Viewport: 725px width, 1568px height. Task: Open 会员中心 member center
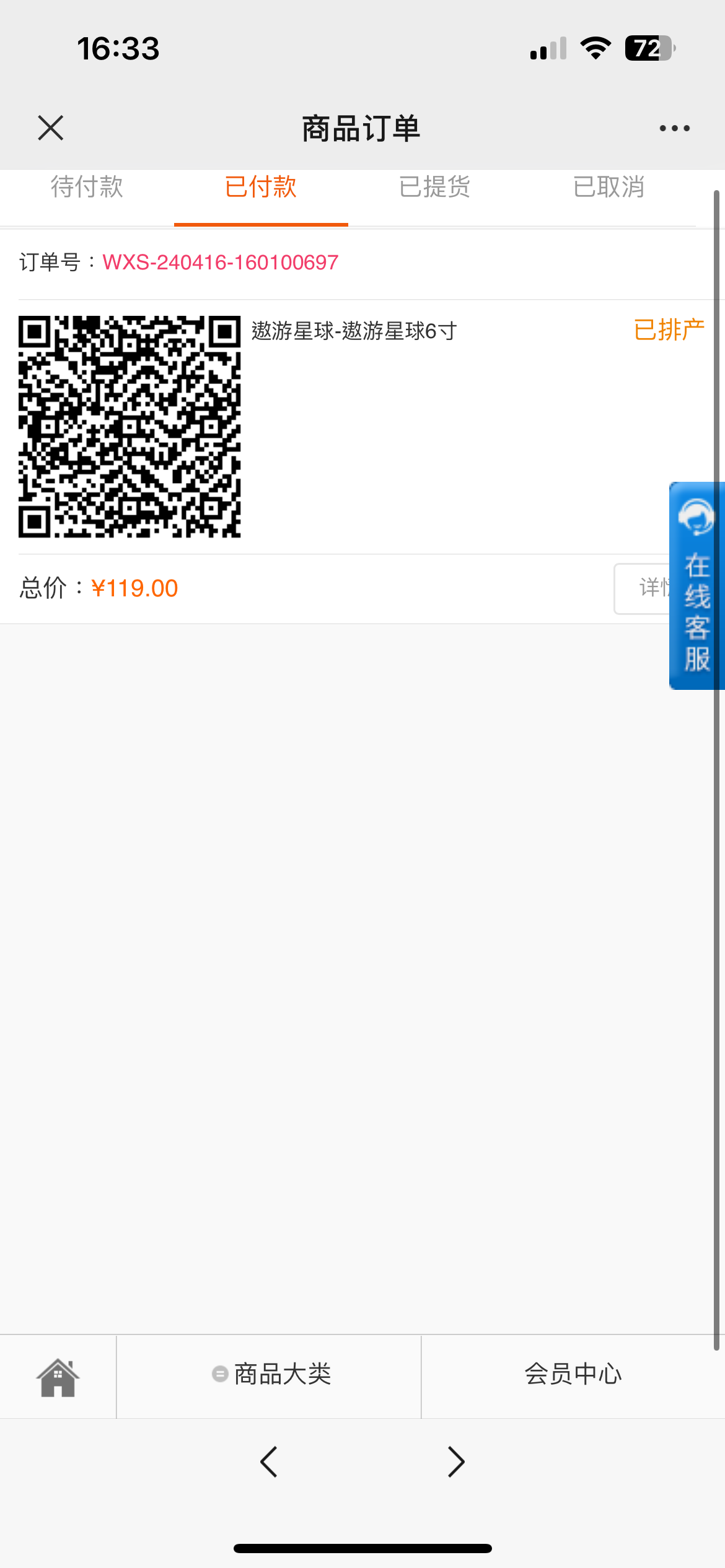pos(573,1375)
